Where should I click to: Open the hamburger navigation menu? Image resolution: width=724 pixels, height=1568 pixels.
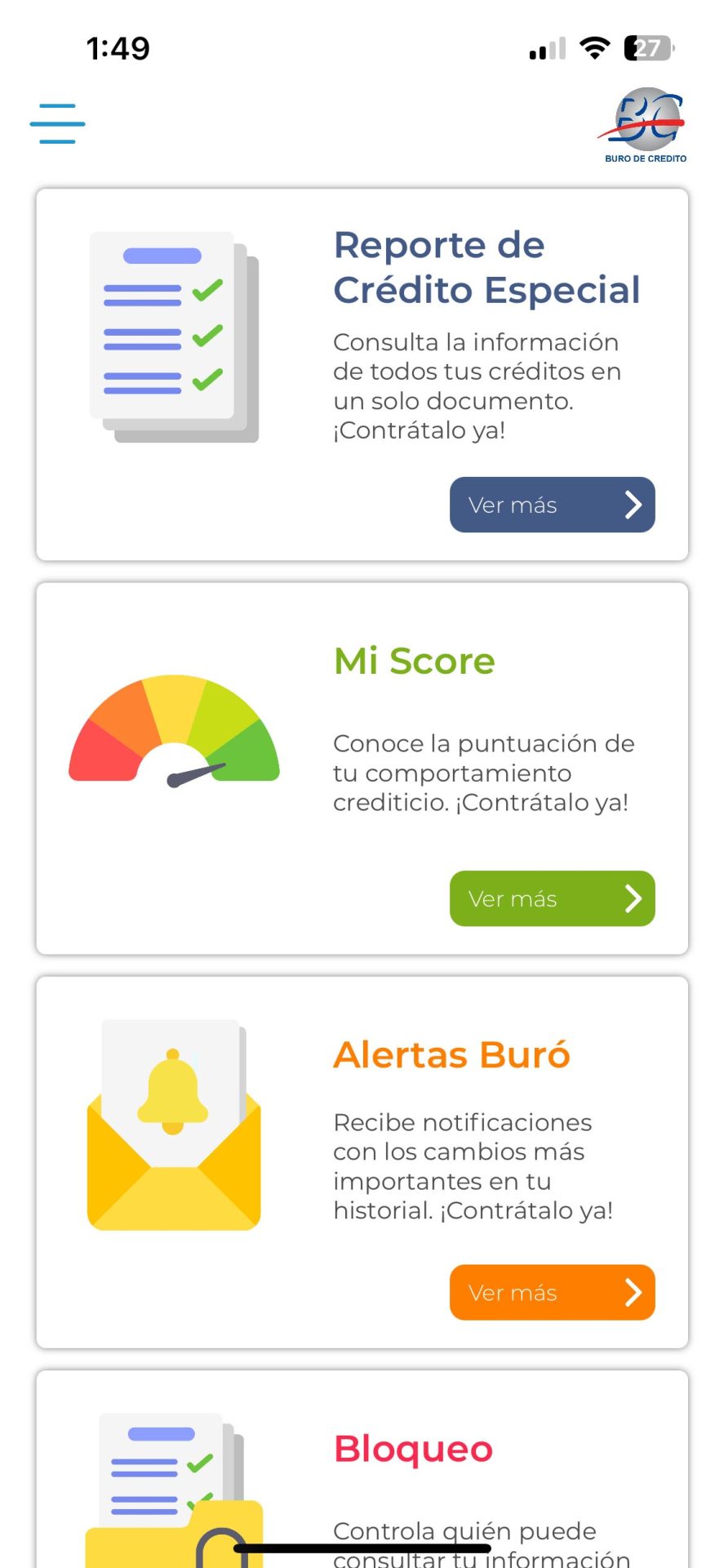point(56,124)
